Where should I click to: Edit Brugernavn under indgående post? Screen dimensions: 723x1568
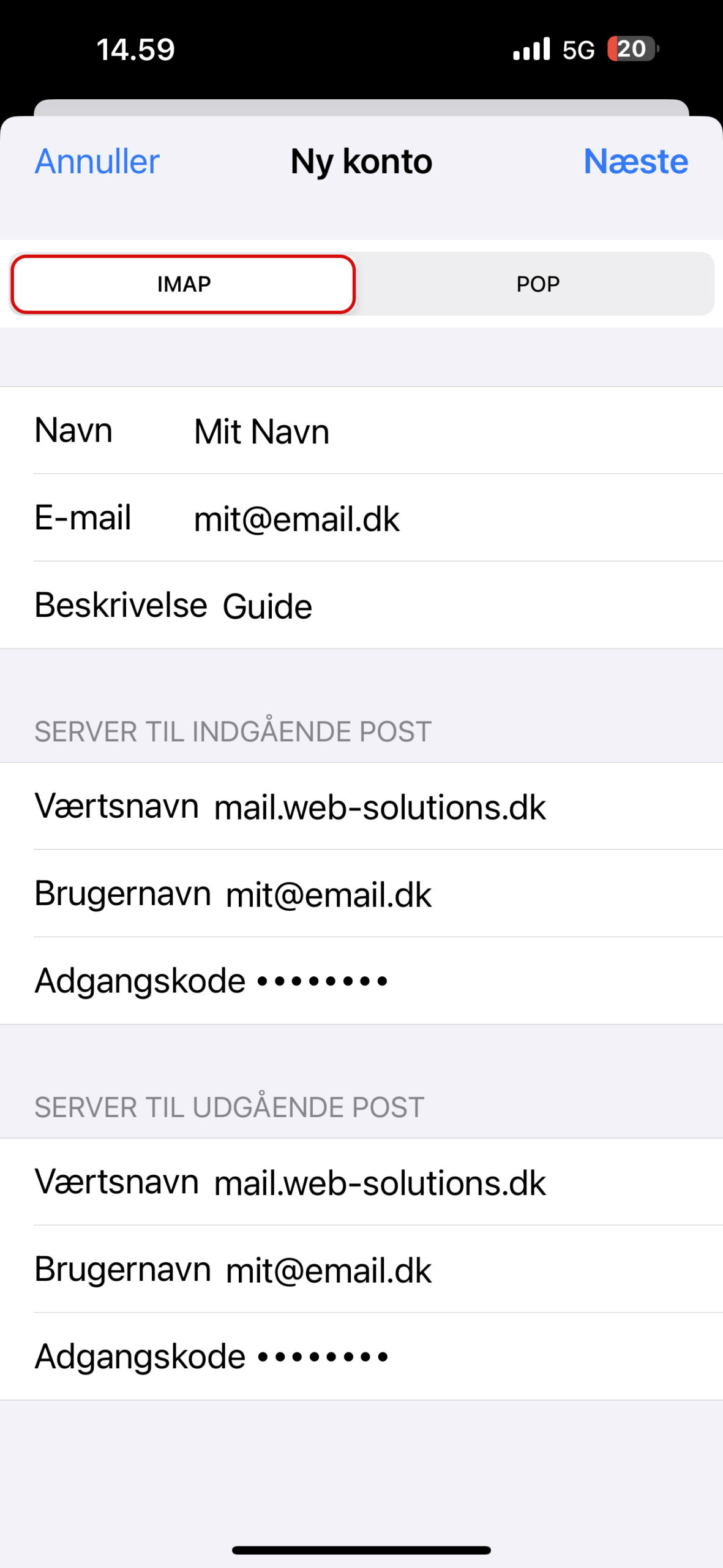(361, 894)
